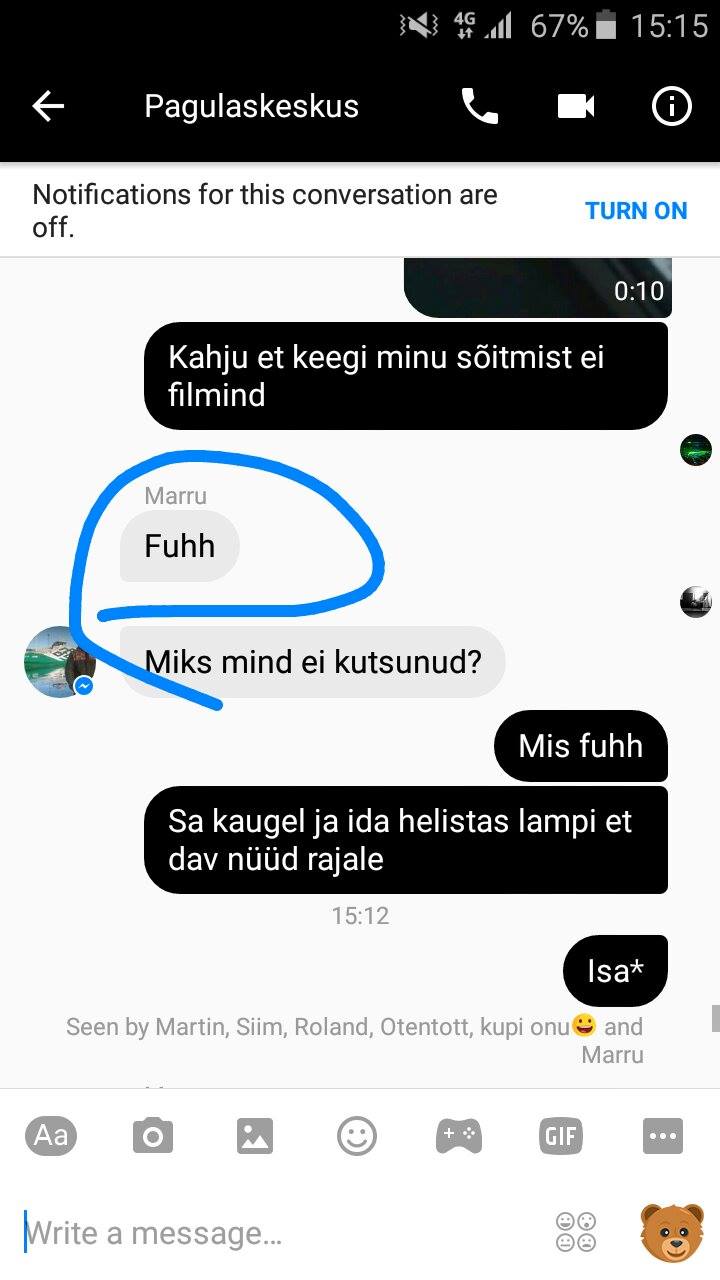Open the photo gallery picker

[255, 1136]
